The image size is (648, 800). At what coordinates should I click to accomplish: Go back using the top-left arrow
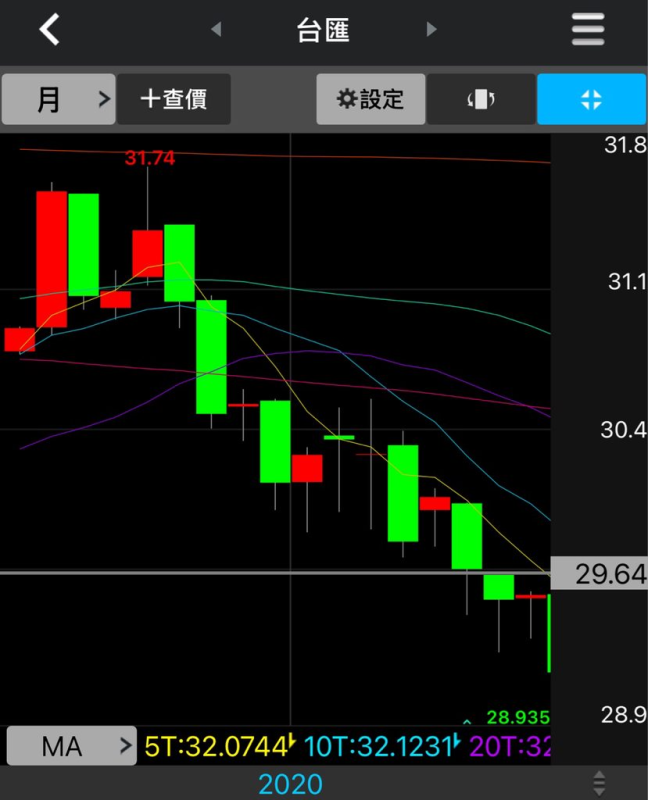[x=49, y=30]
